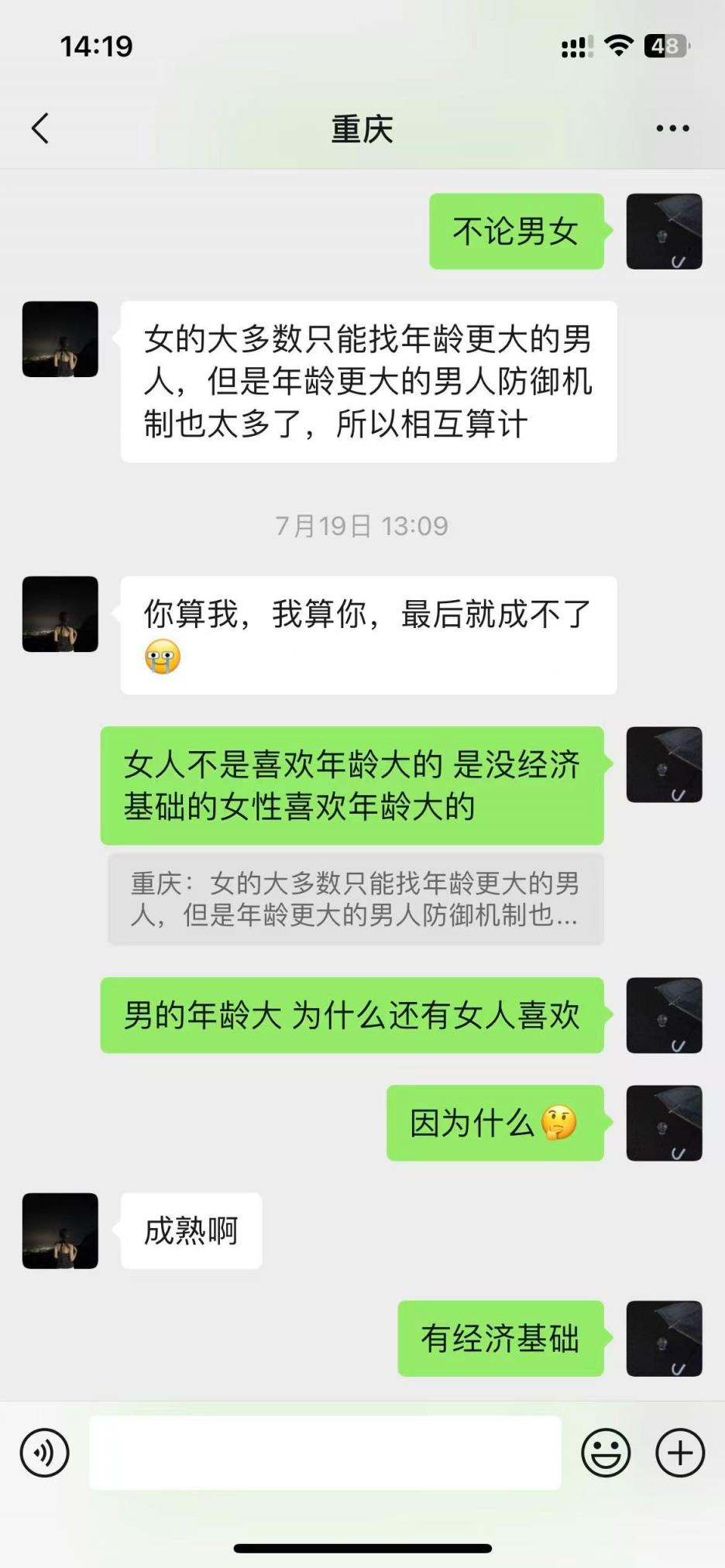Viewport: 725px width, 1568px height.
Task: Open chat info via three-dot menu
Action: (x=672, y=129)
